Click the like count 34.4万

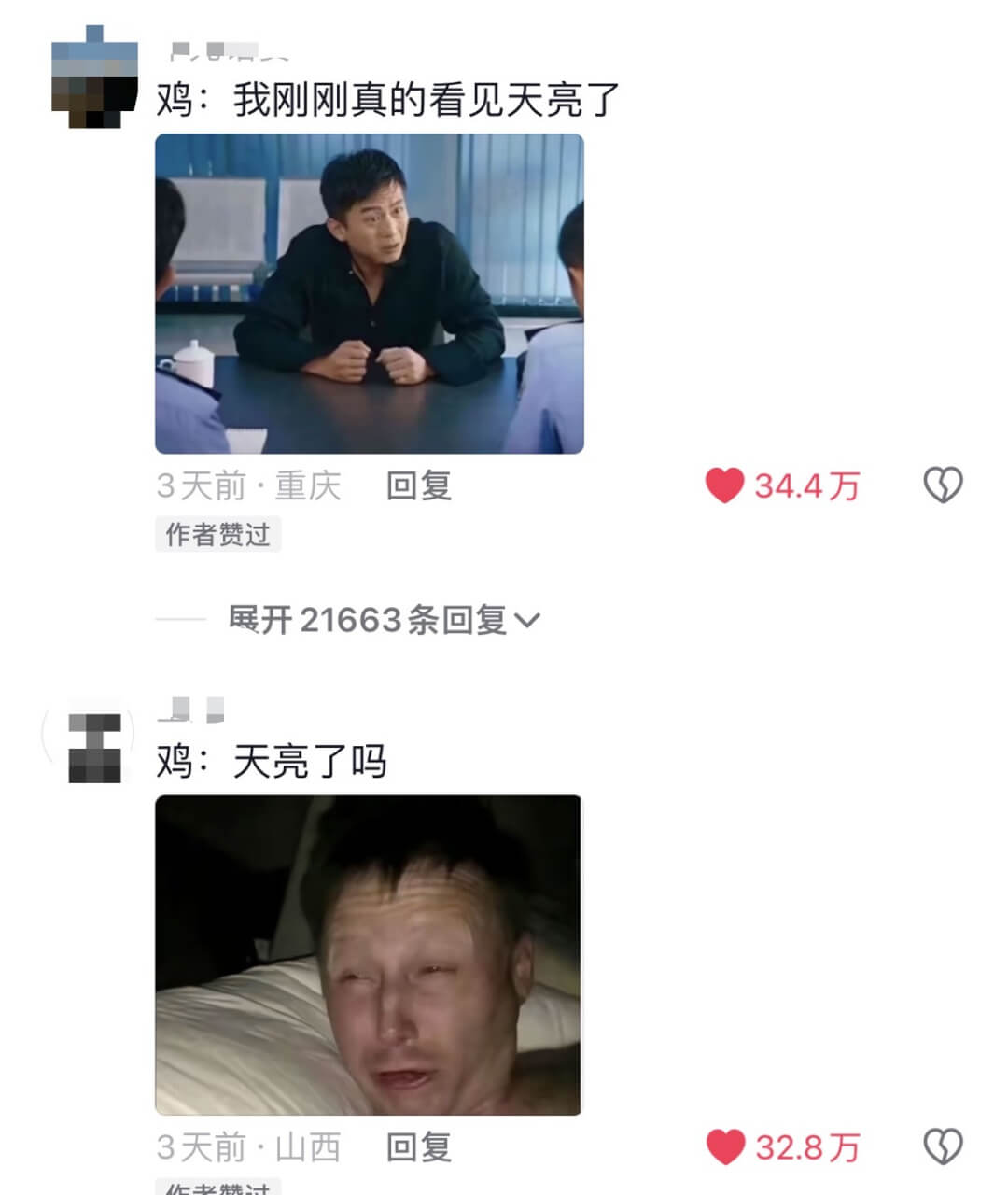(809, 485)
